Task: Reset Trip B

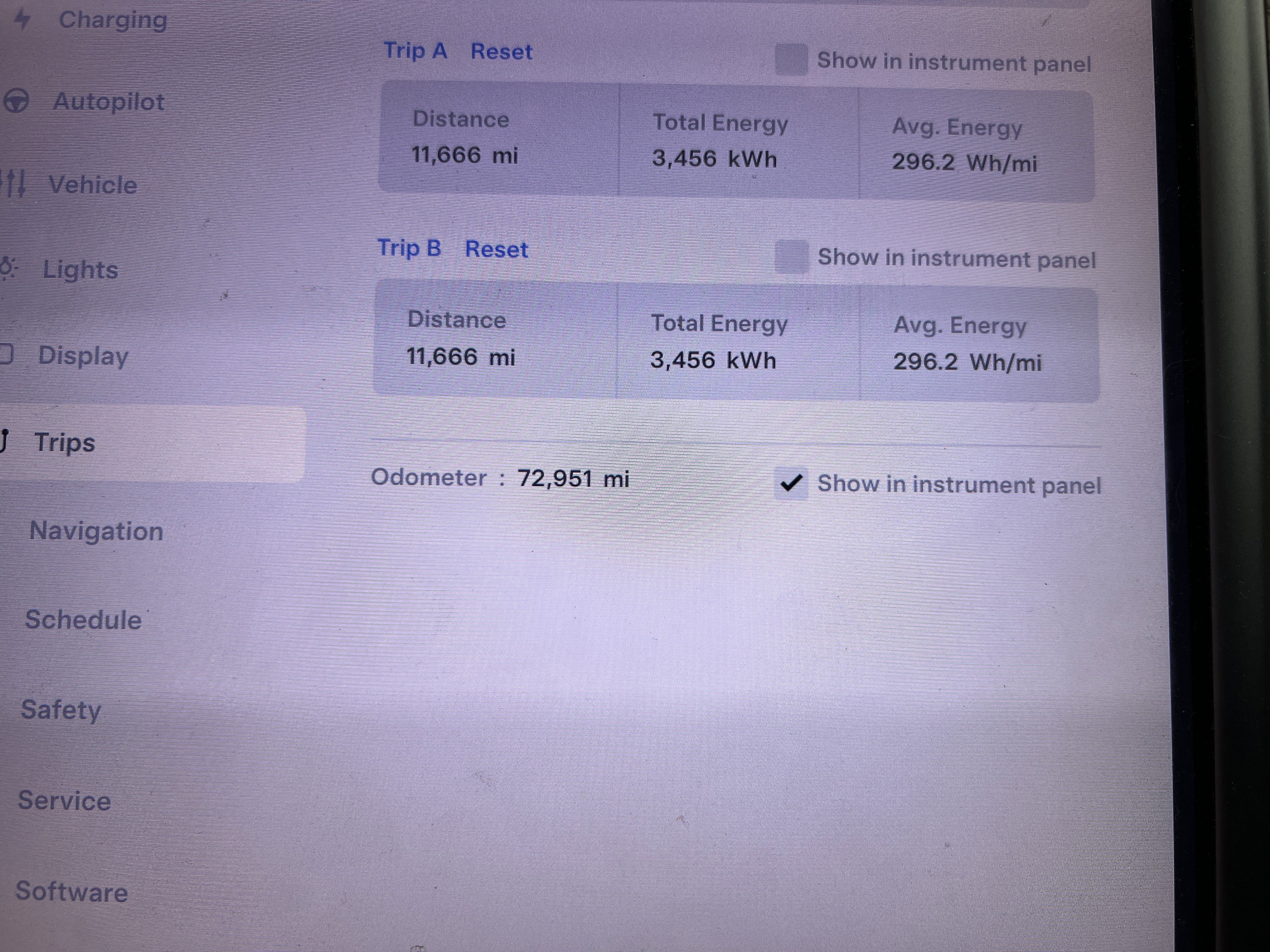Action: pos(496,249)
